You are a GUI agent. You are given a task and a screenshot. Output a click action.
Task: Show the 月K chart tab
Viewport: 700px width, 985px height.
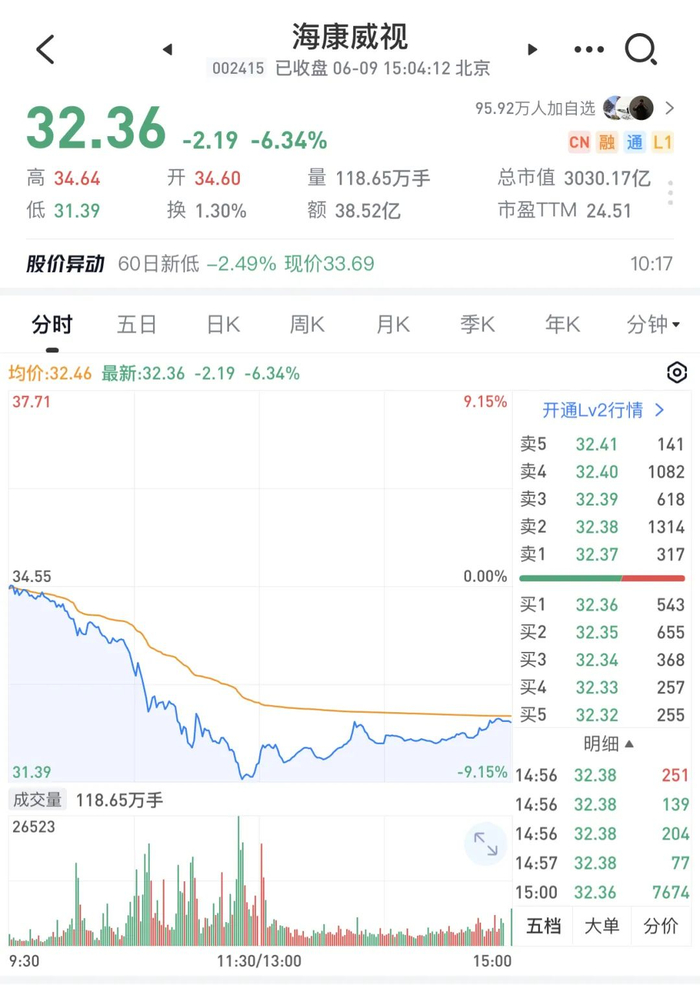click(393, 324)
